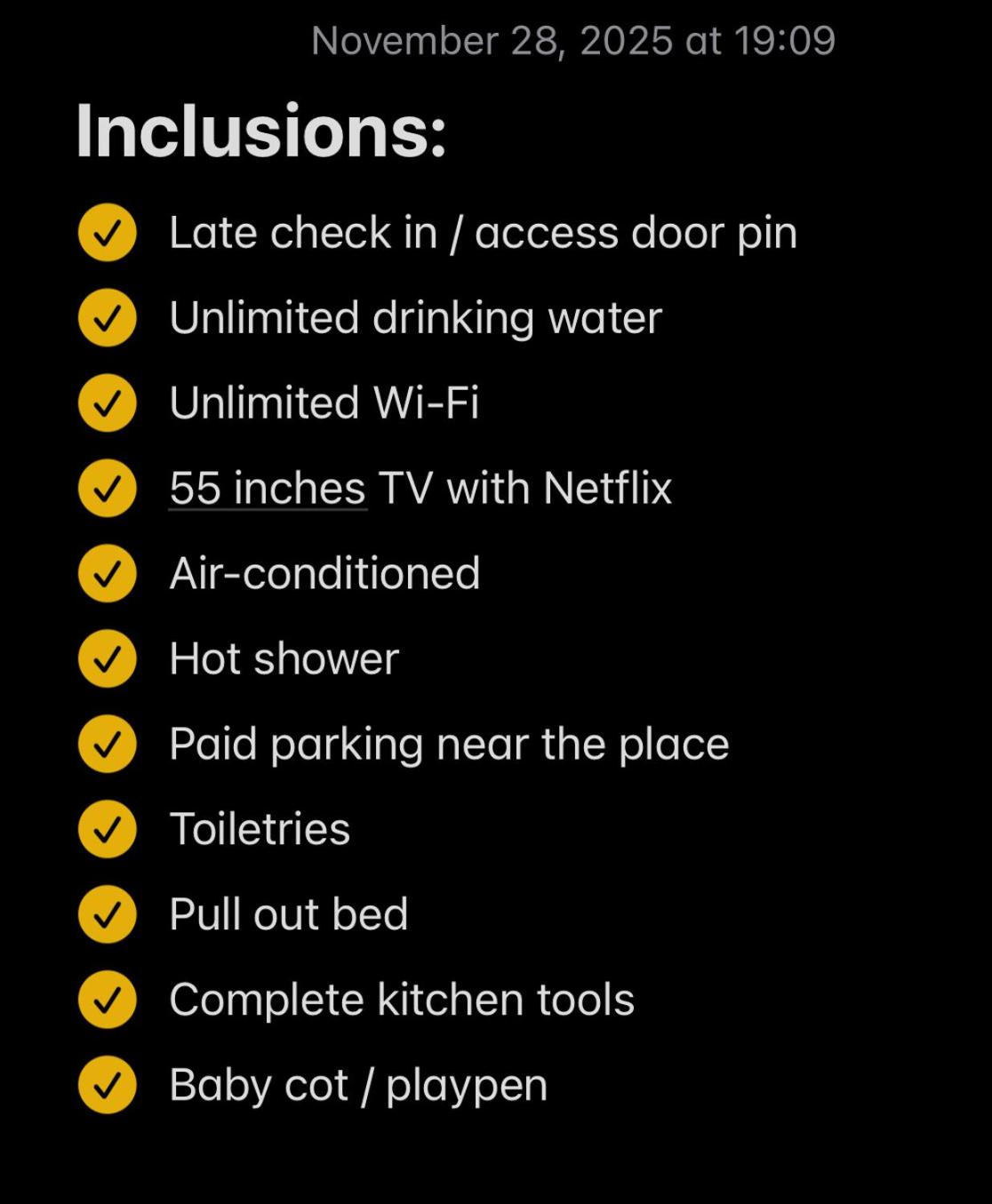
Task: Toggle the Unlimited Wi-Fi checkbox
Action: click(107, 403)
